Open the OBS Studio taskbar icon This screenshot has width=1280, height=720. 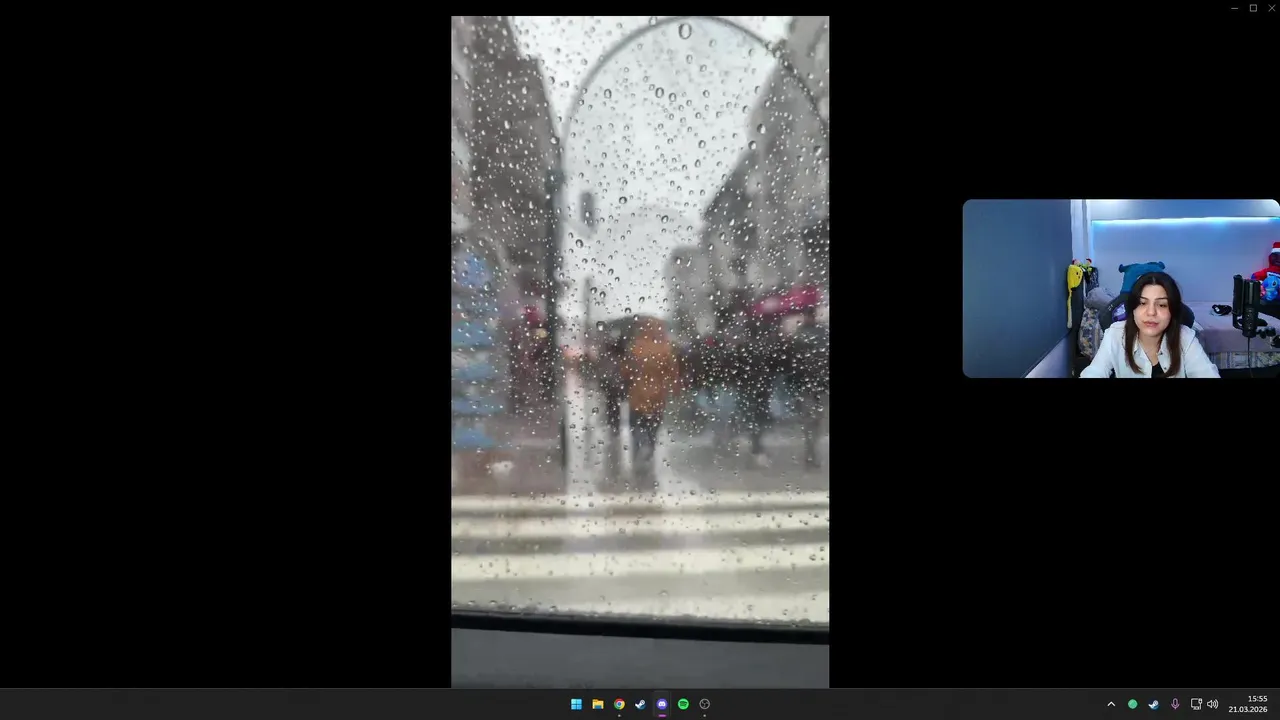click(705, 704)
